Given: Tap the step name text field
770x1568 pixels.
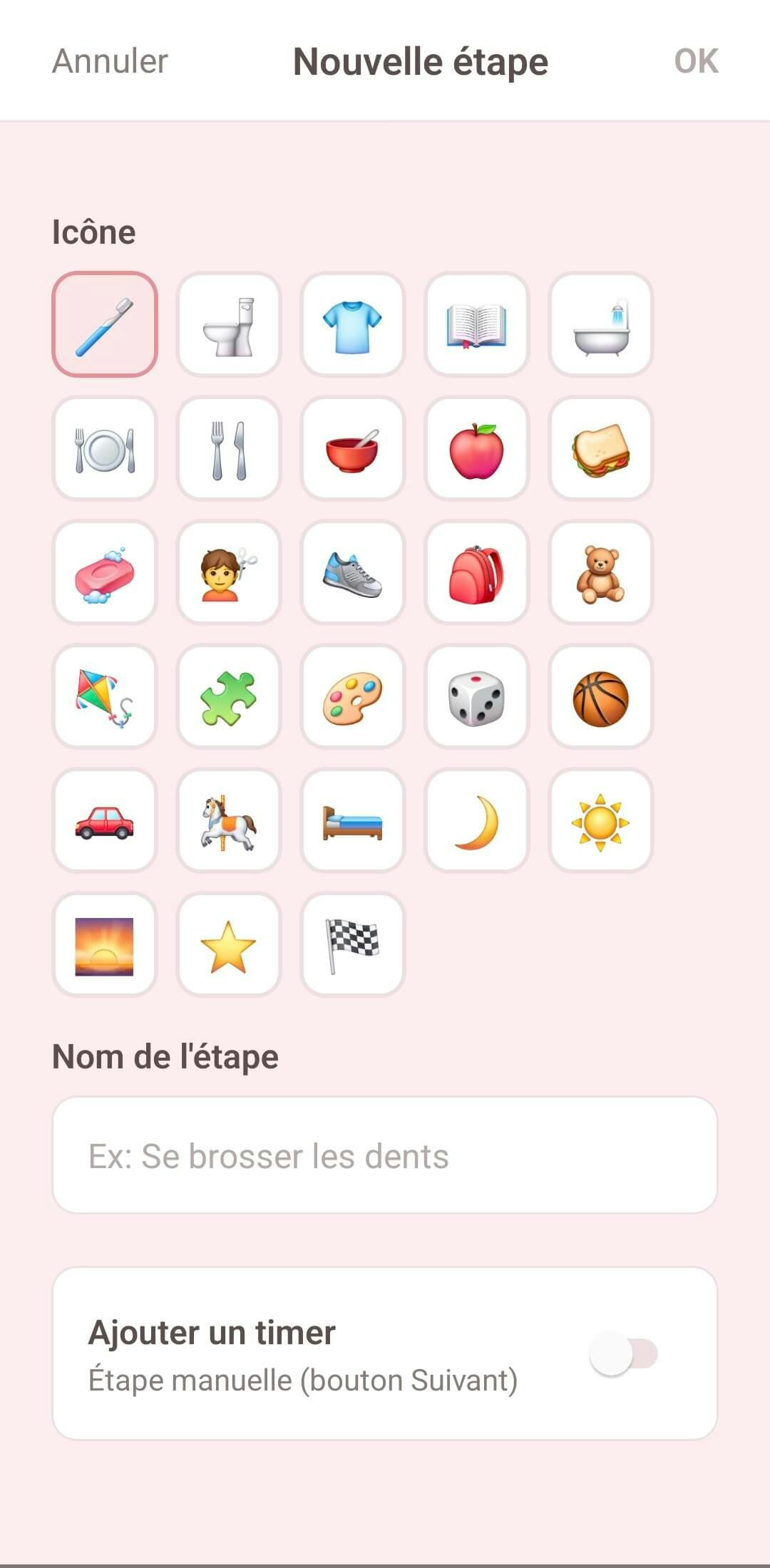Looking at the screenshot, I should pyautogui.click(x=385, y=1155).
